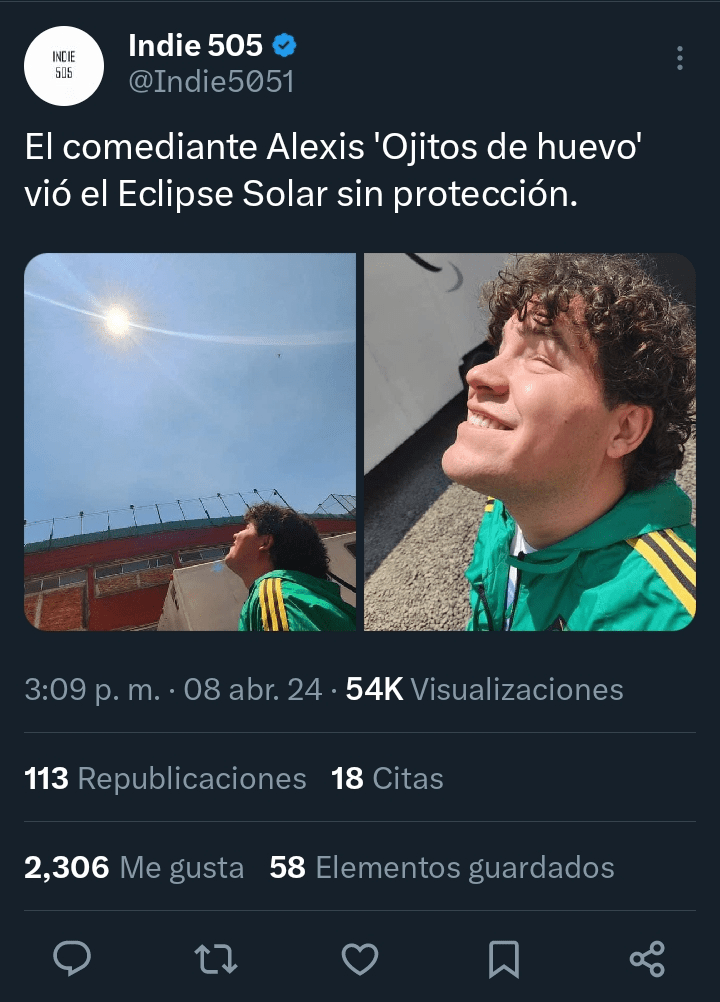Open the Indie 505 profile picture
The image size is (720, 1002).
[x=64, y=65]
